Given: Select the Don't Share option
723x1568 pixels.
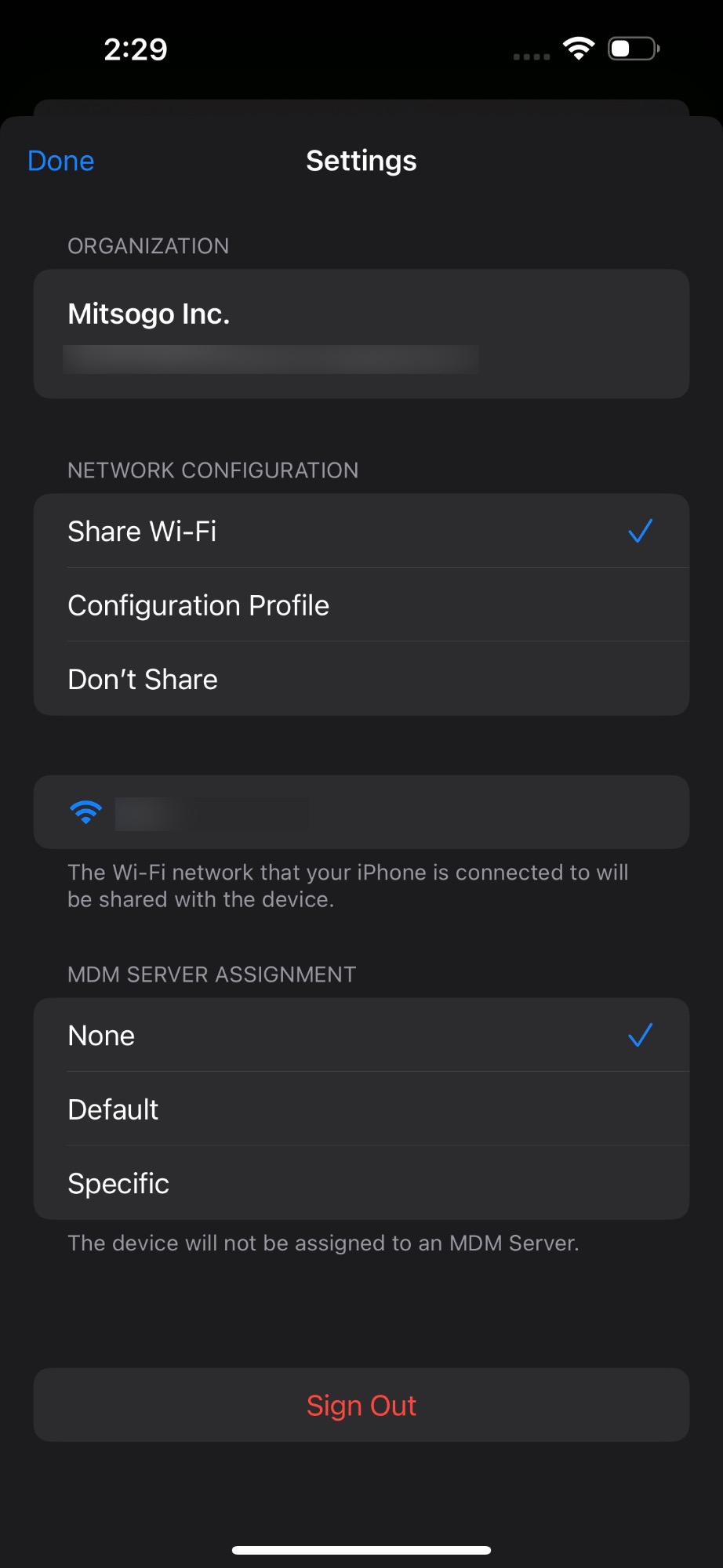Looking at the screenshot, I should coord(361,679).
